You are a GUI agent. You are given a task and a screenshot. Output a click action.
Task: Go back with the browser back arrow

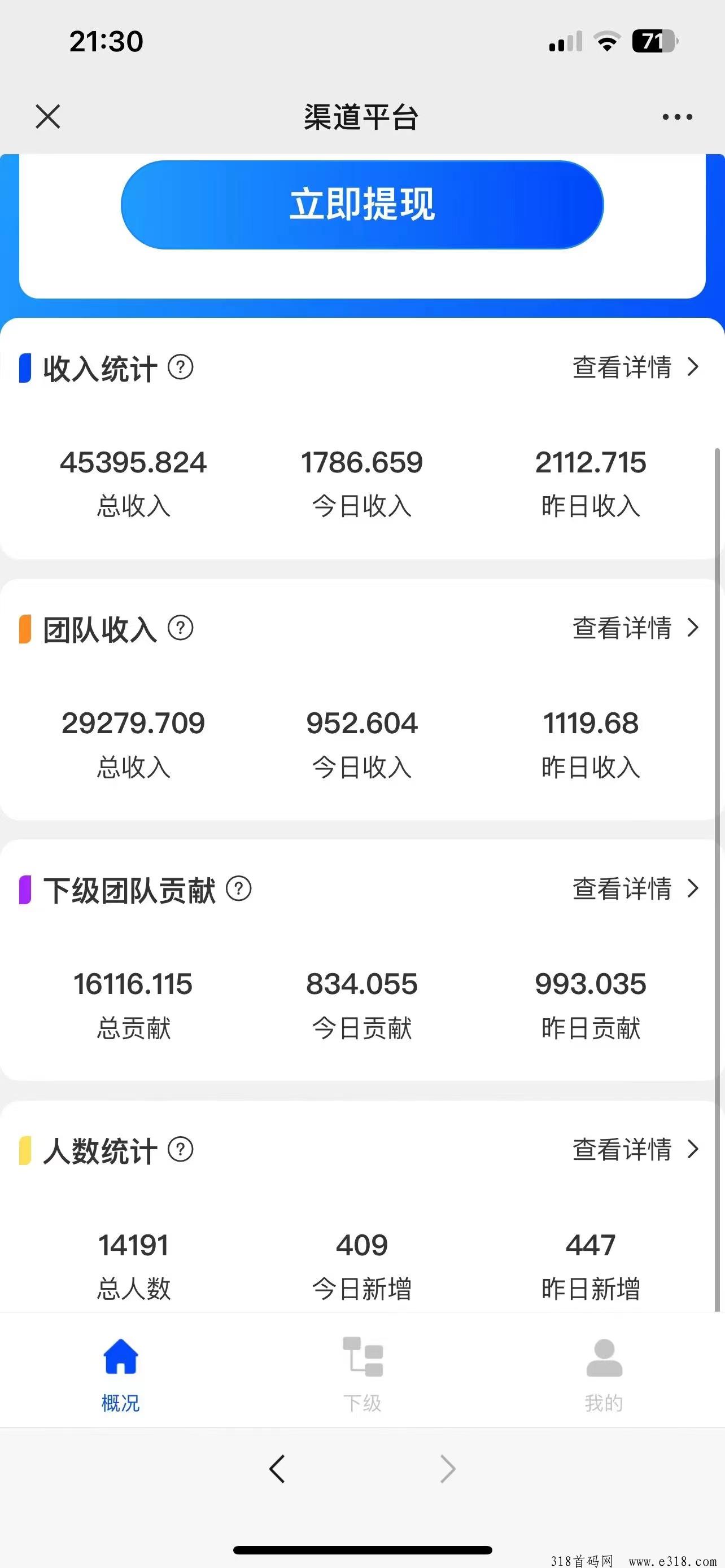(x=277, y=1469)
